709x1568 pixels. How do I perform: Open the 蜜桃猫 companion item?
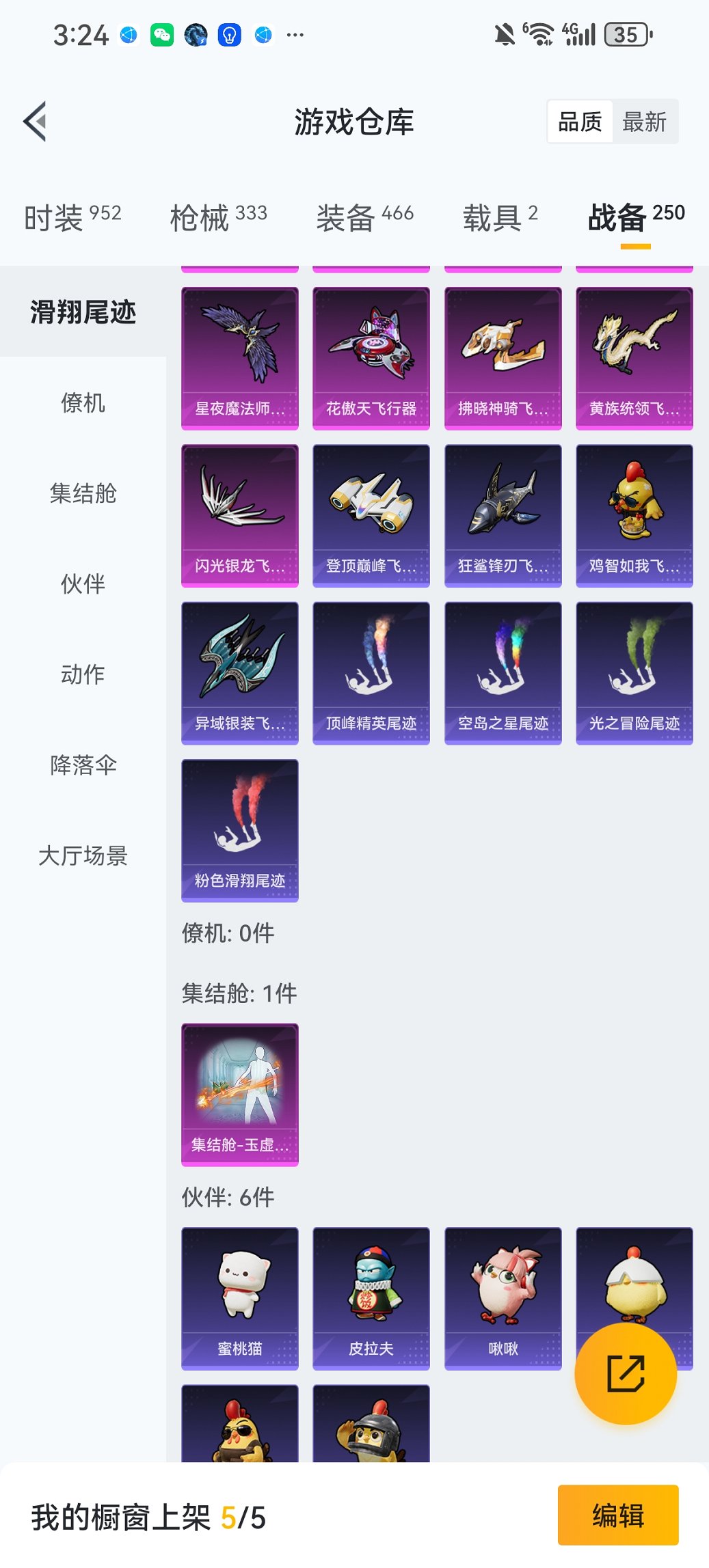[x=239, y=1297]
